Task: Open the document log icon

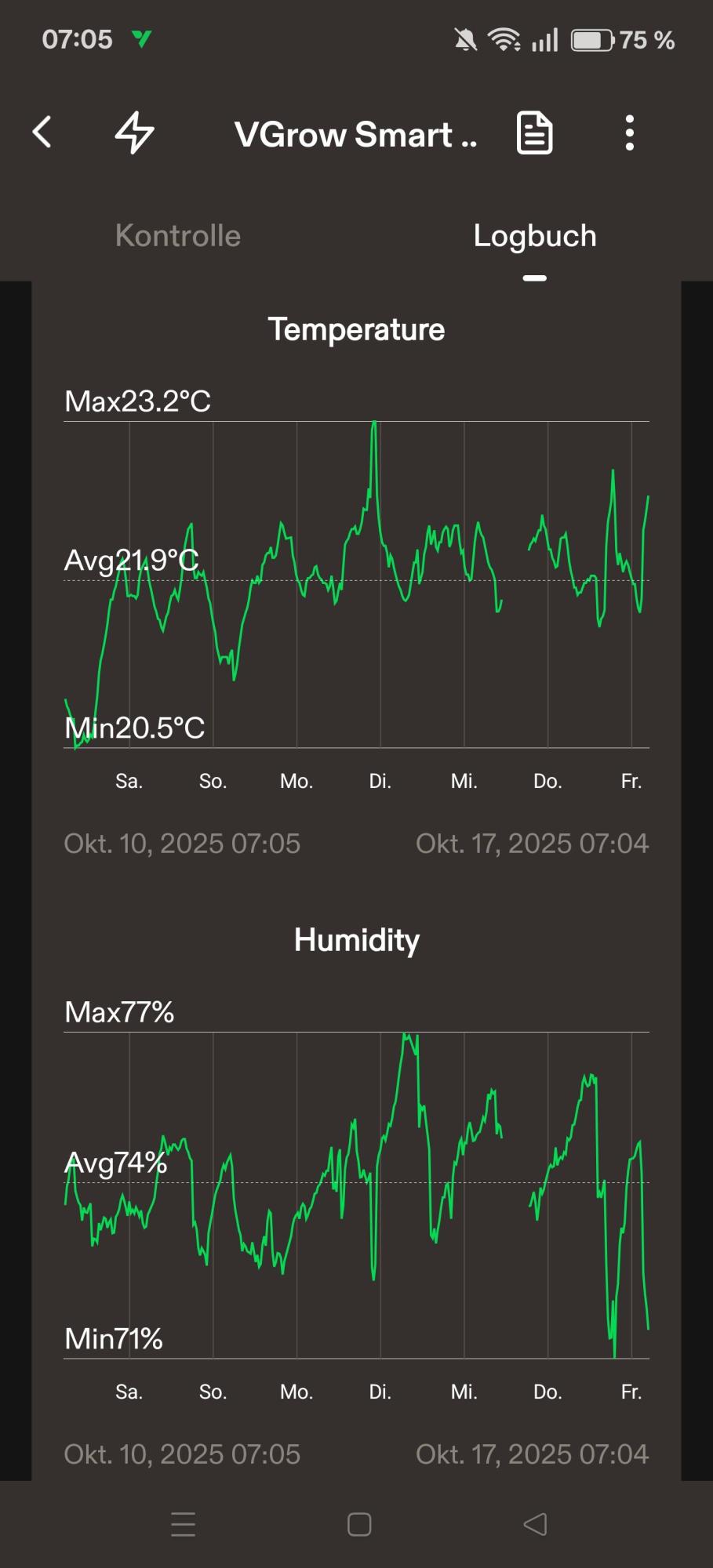Action: pyautogui.click(x=535, y=132)
